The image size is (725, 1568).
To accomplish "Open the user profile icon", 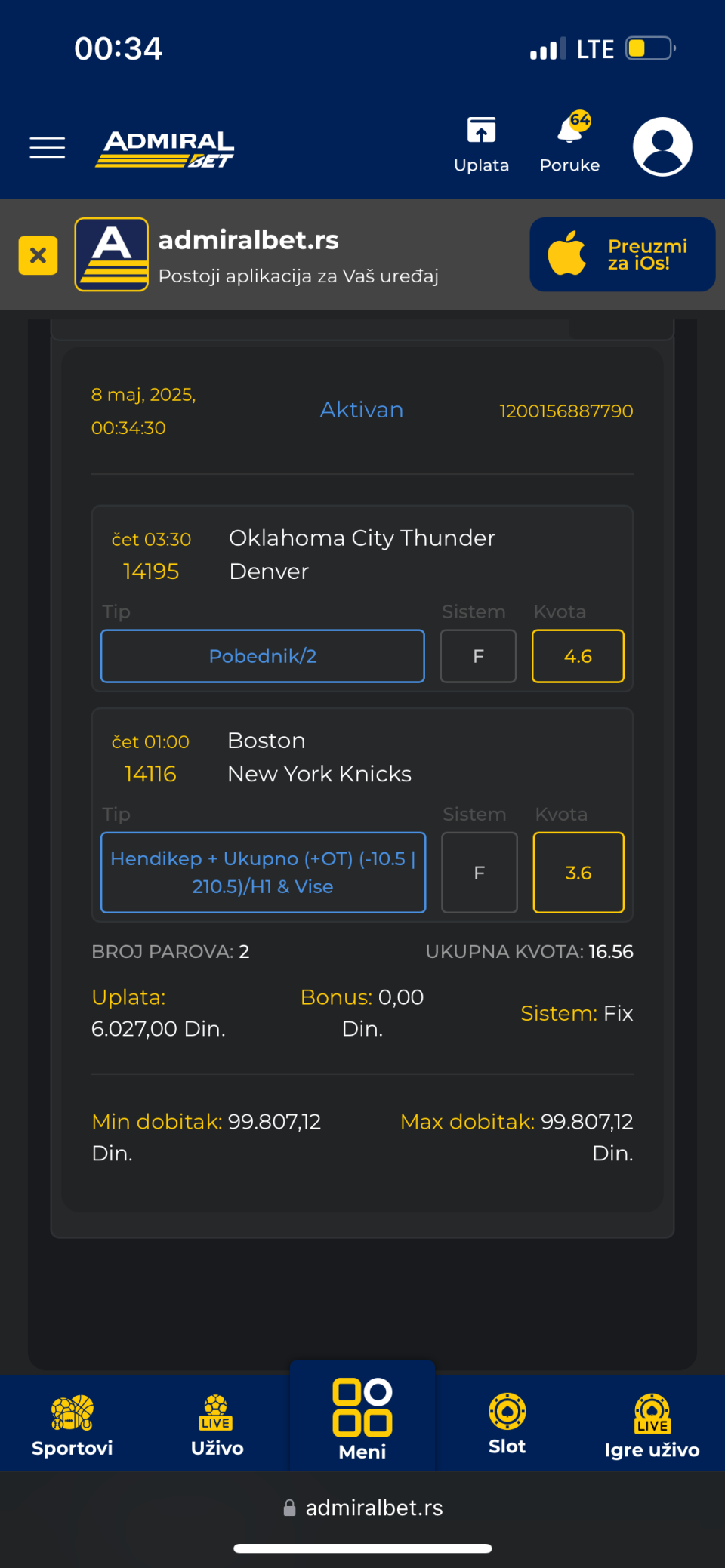I will tap(662, 146).
